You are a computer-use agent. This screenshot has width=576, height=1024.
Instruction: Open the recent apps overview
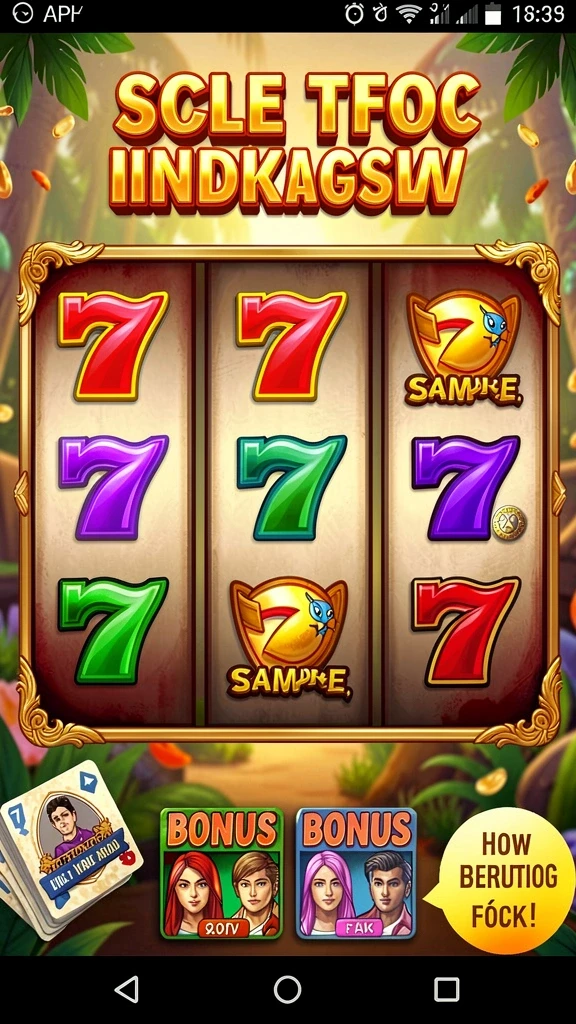[x=447, y=989]
